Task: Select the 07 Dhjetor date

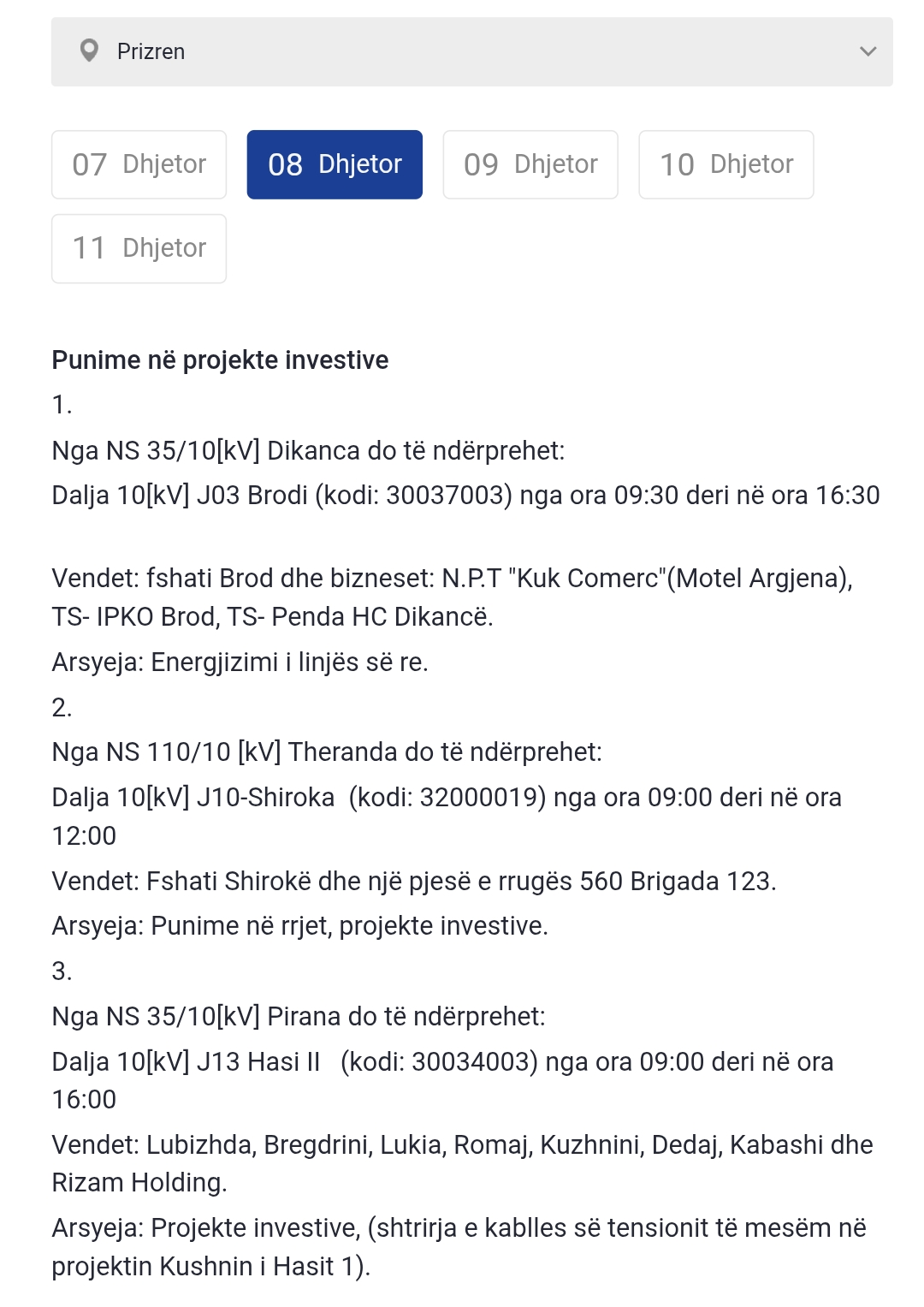Action: click(139, 164)
